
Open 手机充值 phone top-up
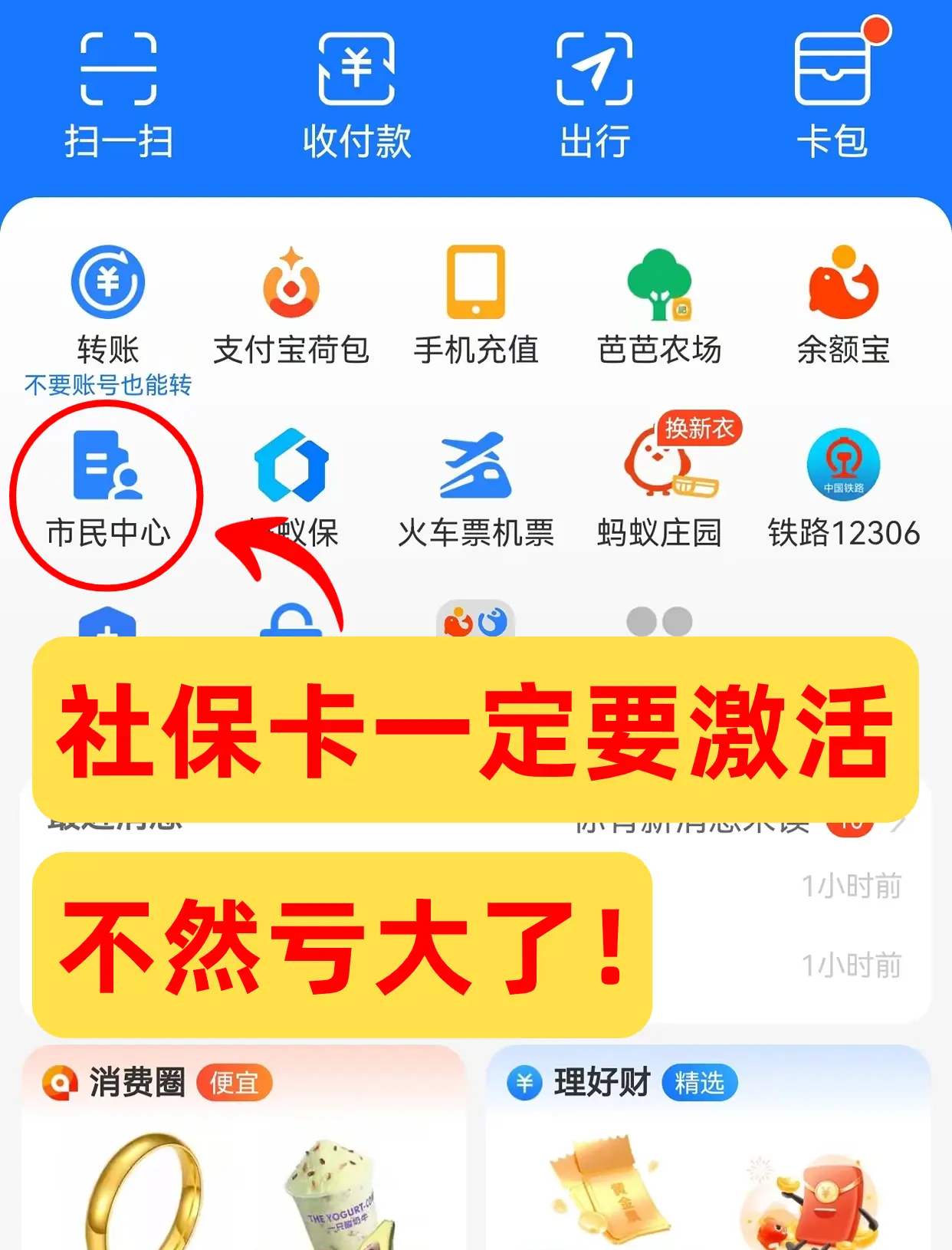[x=476, y=304]
